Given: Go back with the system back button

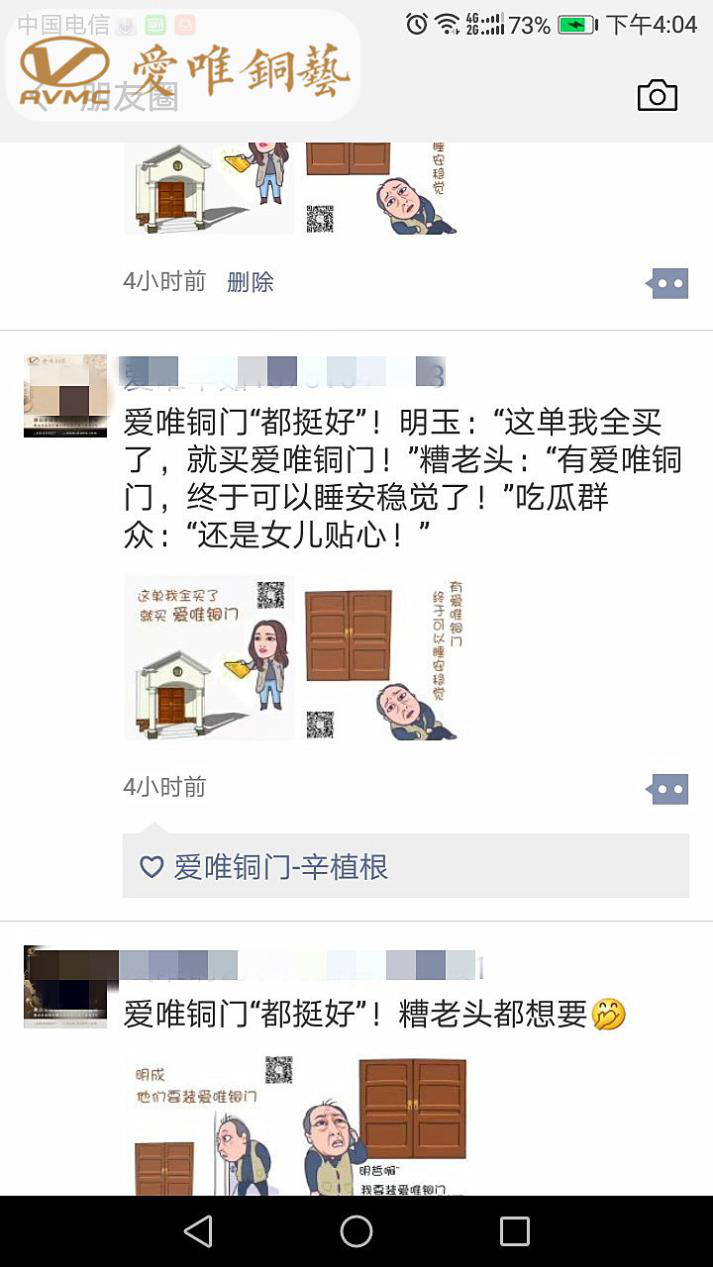Looking at the screenshot, I should click(198, 1231).
